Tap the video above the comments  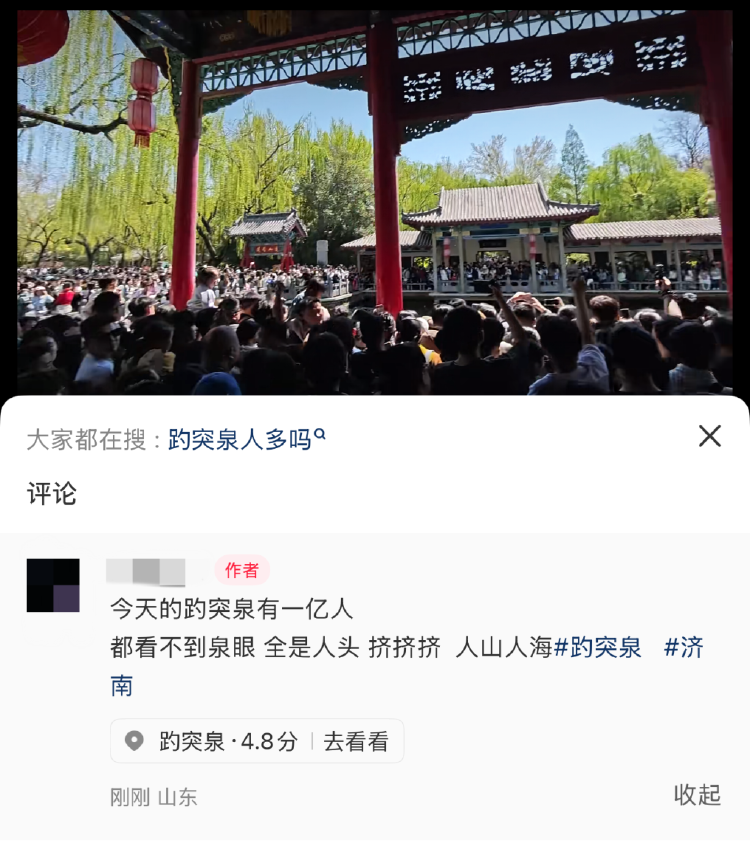point(375,200)
